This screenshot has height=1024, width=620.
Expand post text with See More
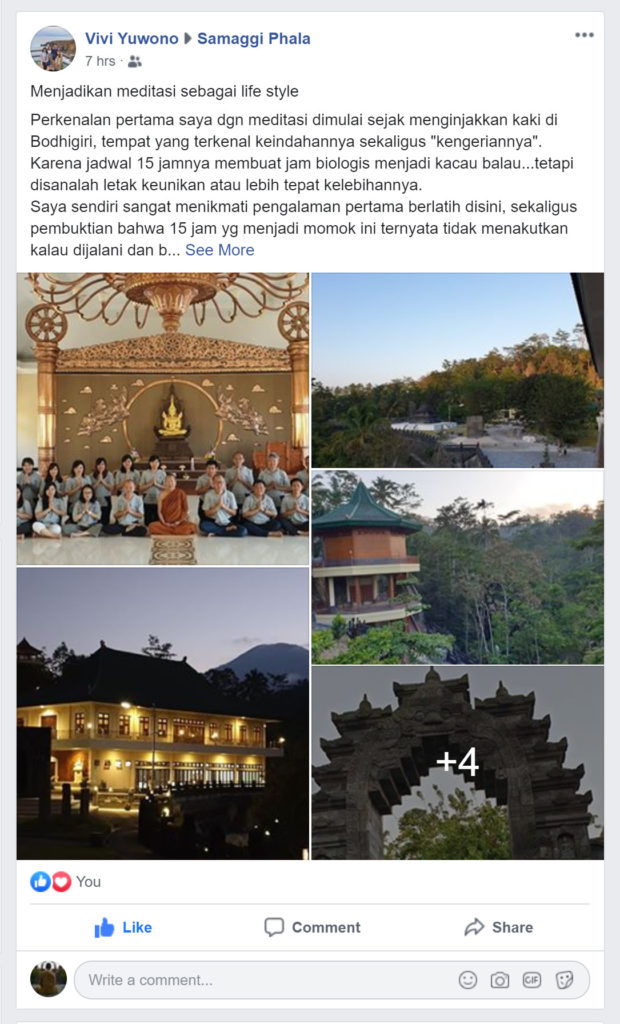[x=219, y=250]
